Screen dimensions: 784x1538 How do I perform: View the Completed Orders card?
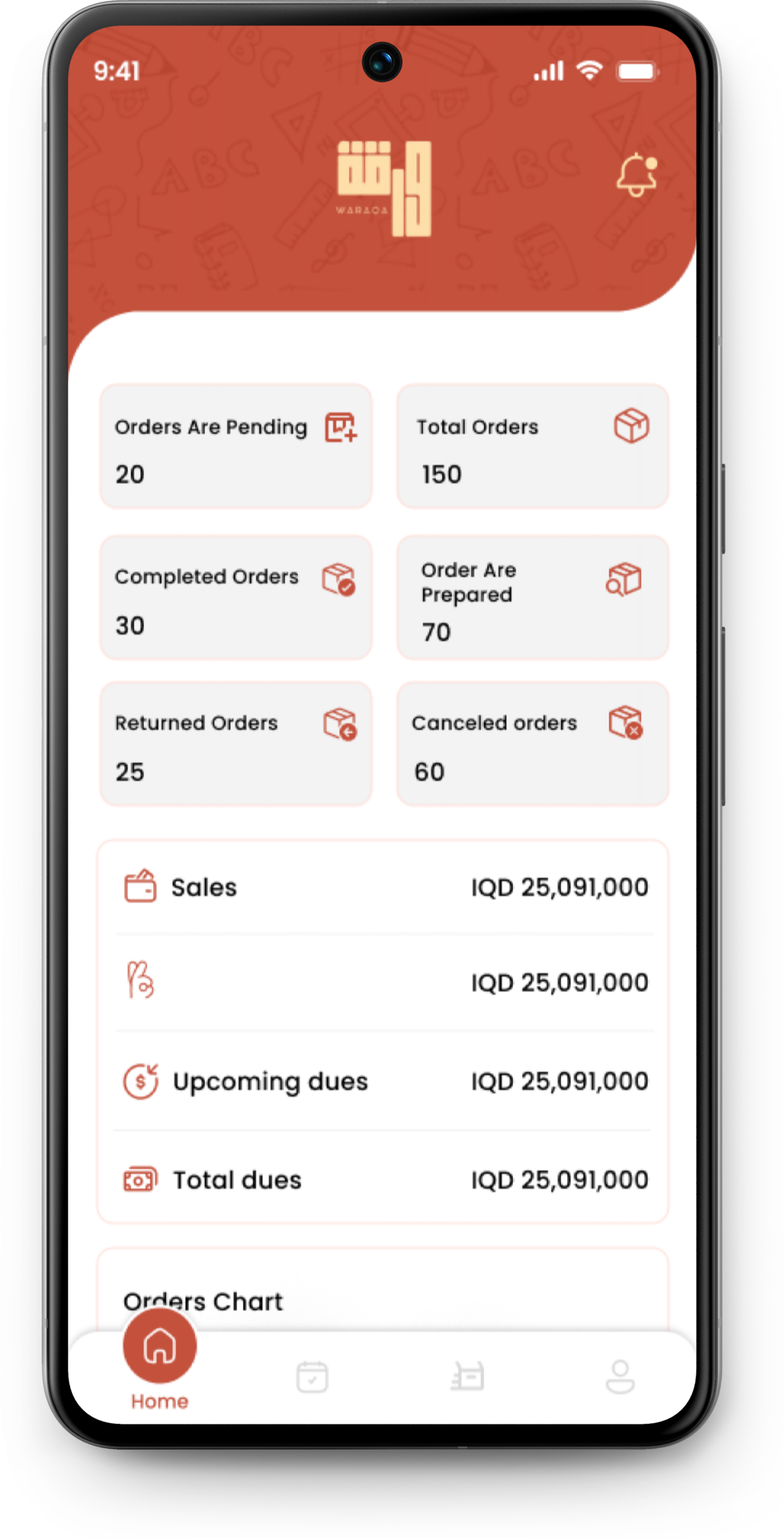pos(236,597)
